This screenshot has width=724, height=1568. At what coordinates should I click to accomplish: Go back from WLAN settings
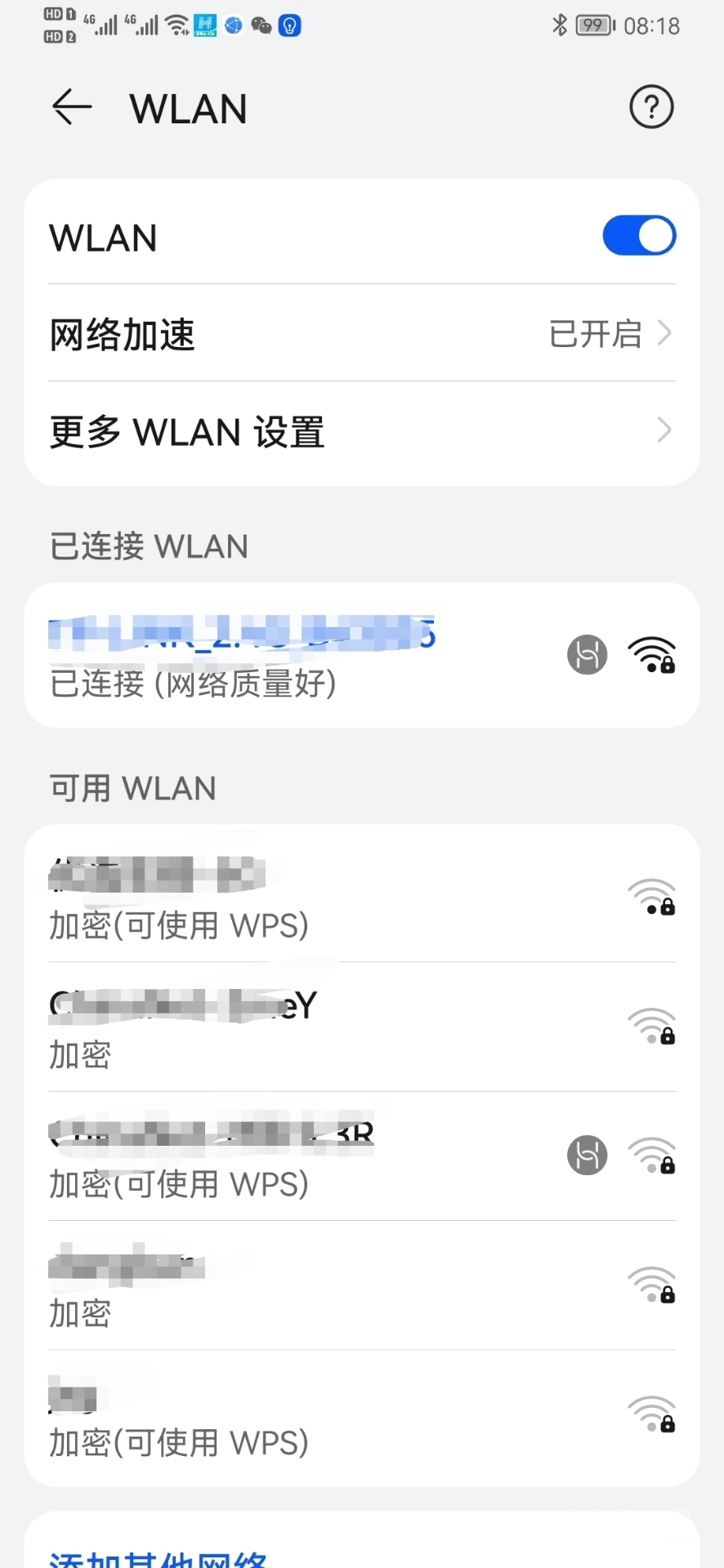pos(72,108)
